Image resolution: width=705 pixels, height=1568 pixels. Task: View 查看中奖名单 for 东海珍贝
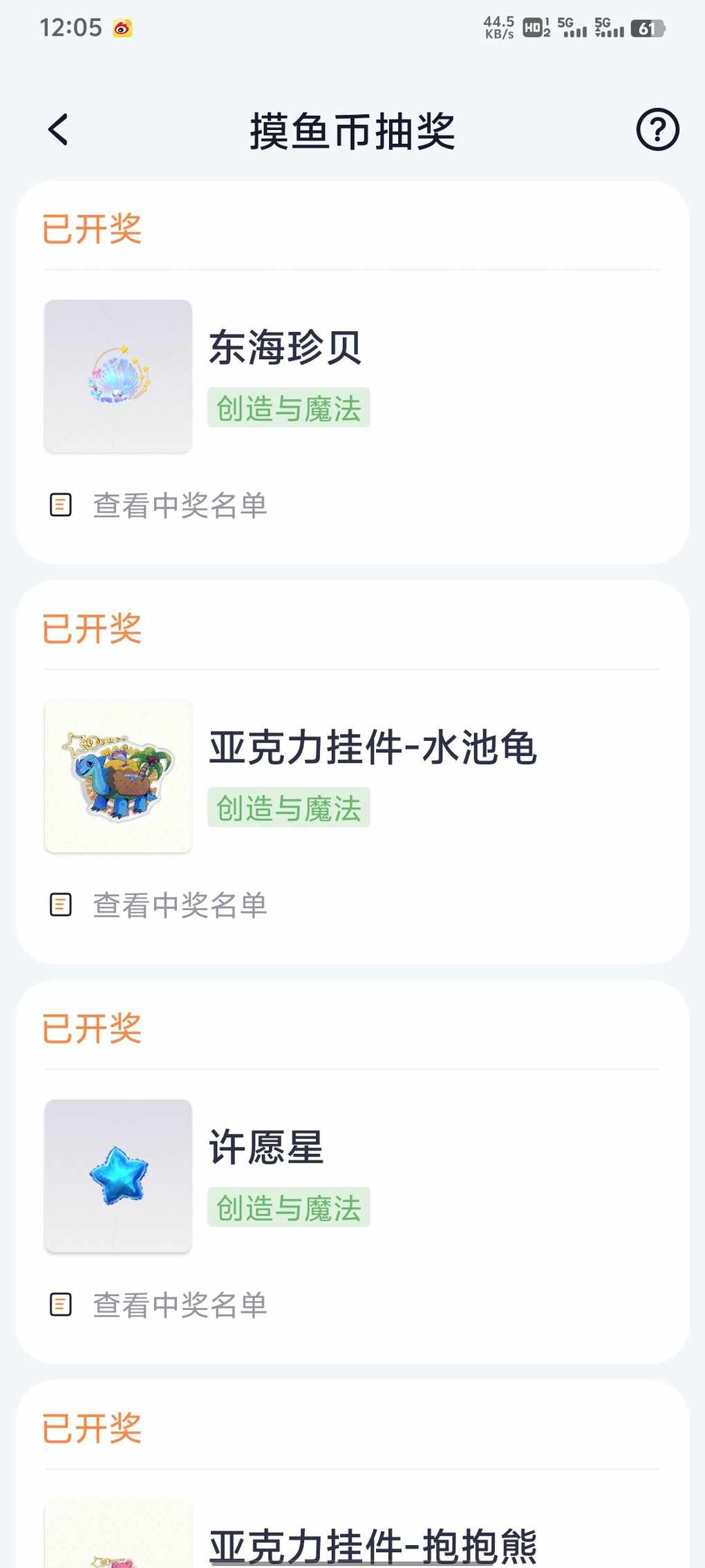[180, 506]
